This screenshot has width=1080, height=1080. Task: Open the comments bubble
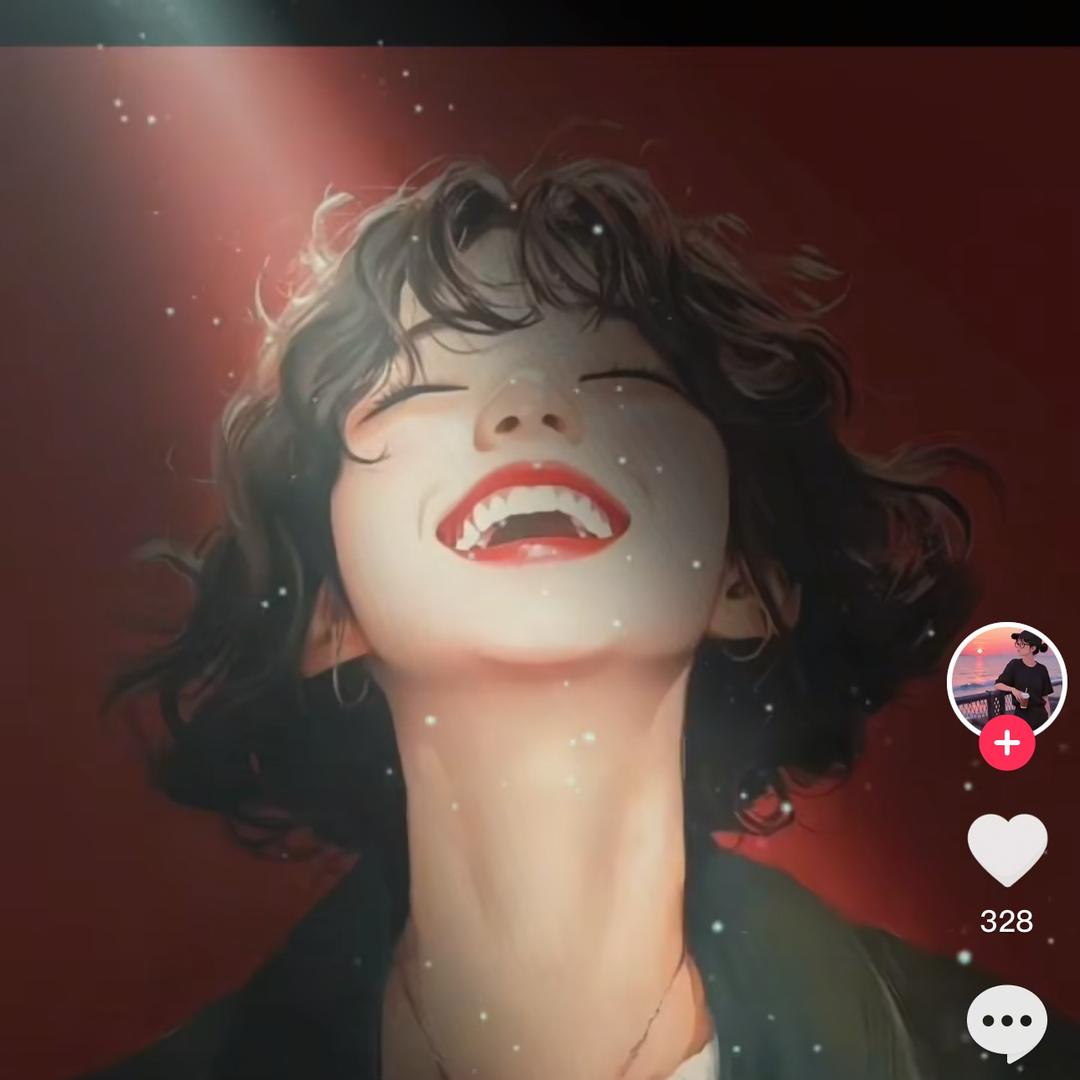pyautogui.click(x=1006, y=1022)
